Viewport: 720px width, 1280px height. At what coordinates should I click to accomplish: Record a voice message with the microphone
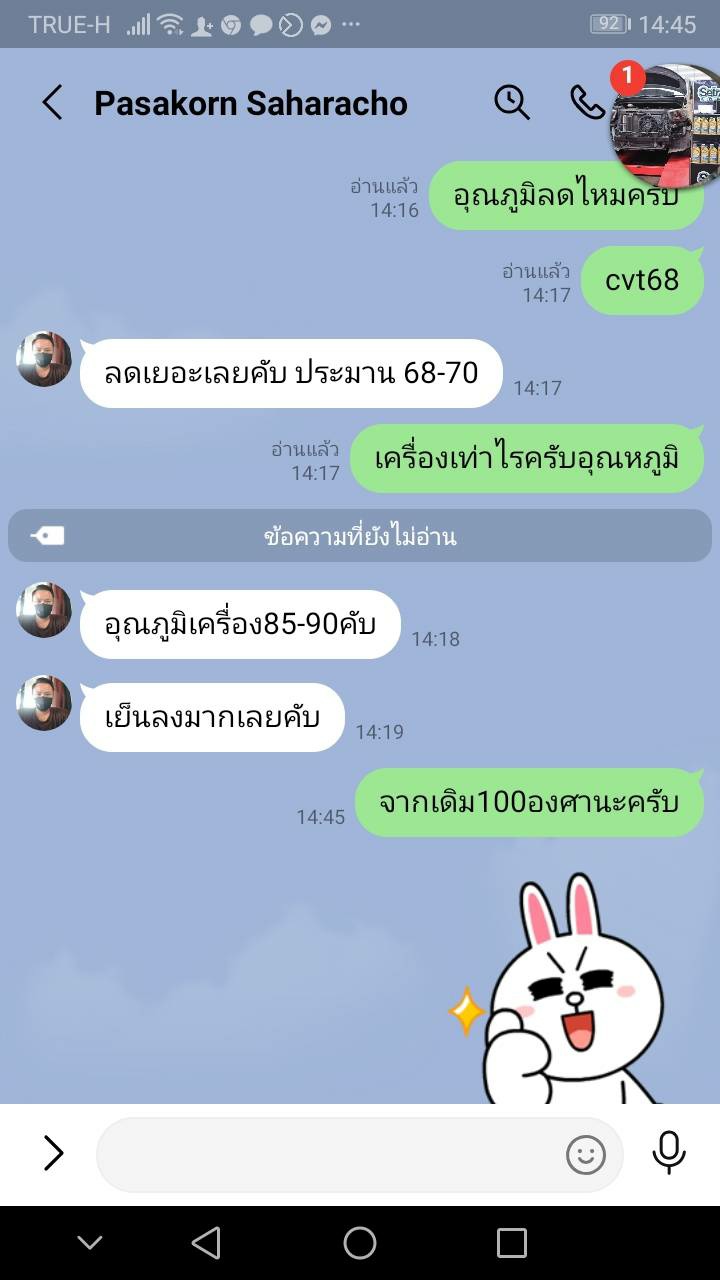coord(669,1154)
